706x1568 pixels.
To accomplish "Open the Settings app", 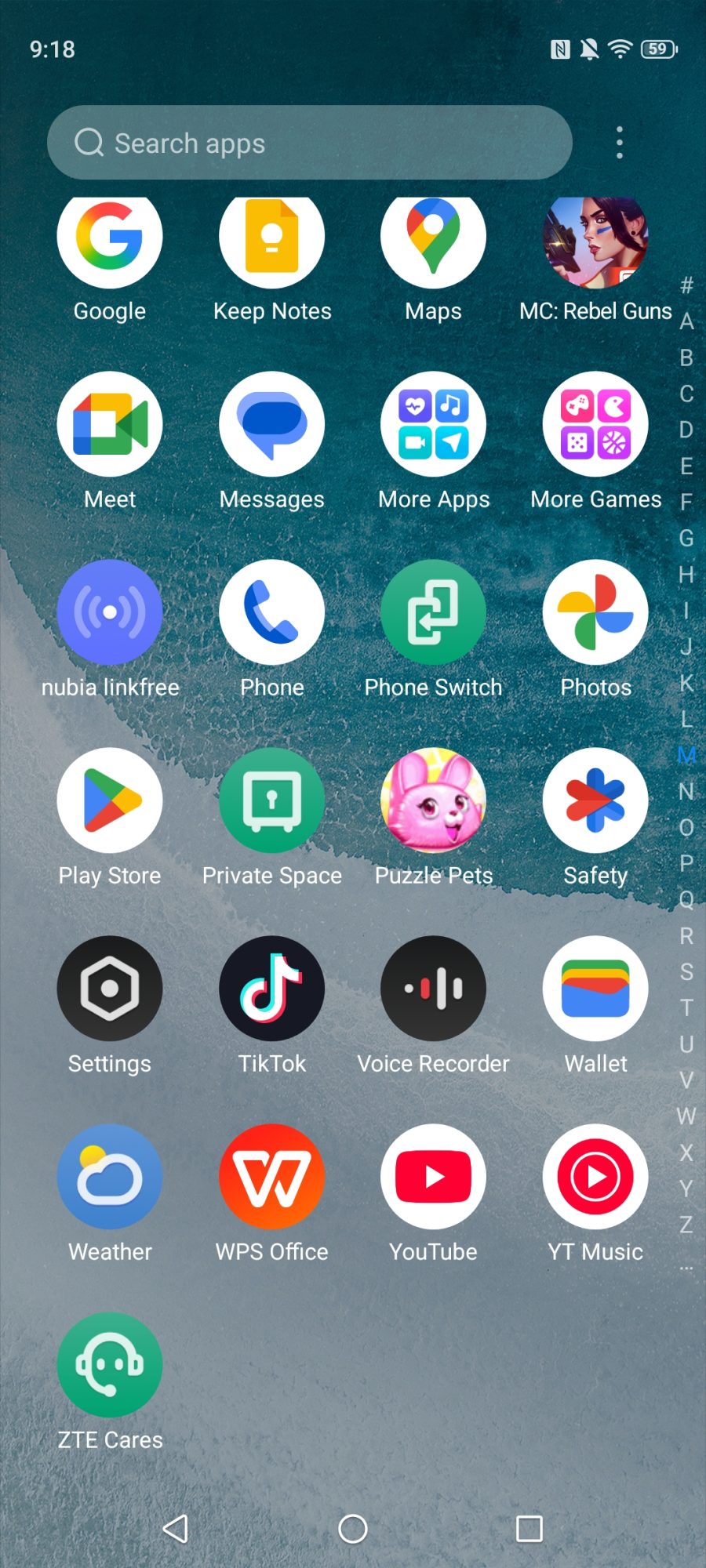I will pos(110,989).
